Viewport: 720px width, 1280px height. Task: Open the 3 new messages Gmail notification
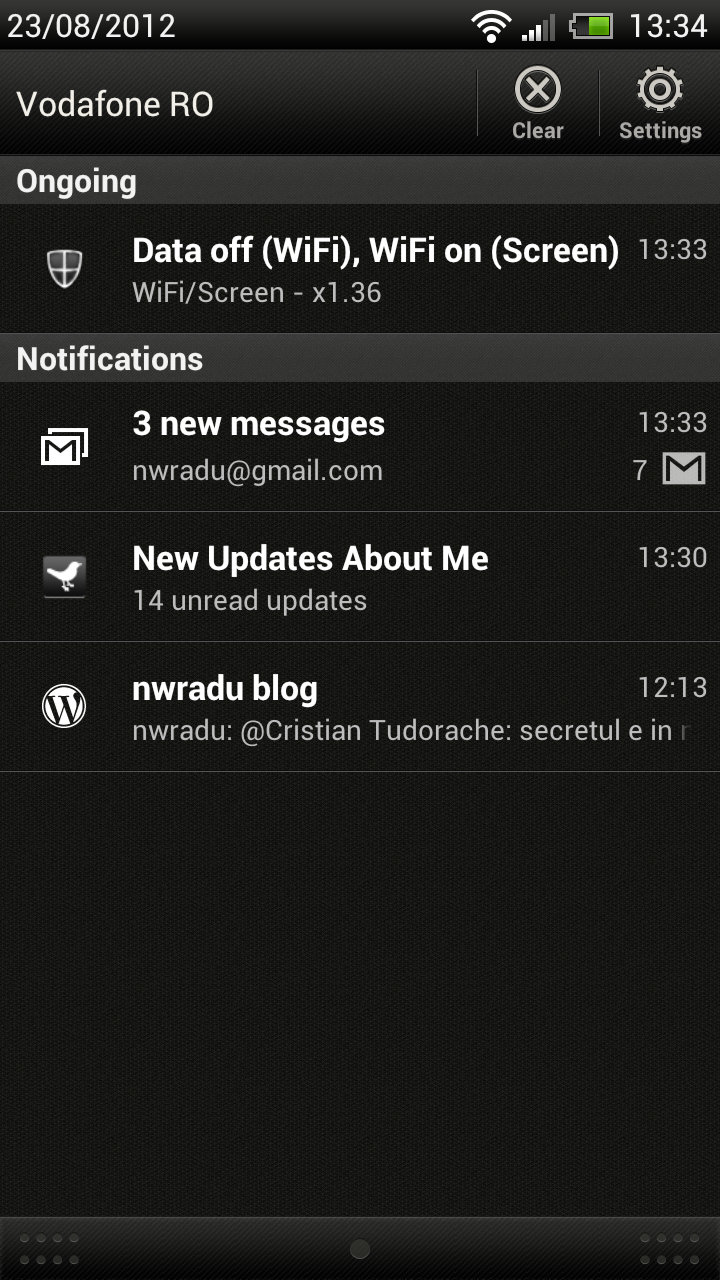click(360, 447)
